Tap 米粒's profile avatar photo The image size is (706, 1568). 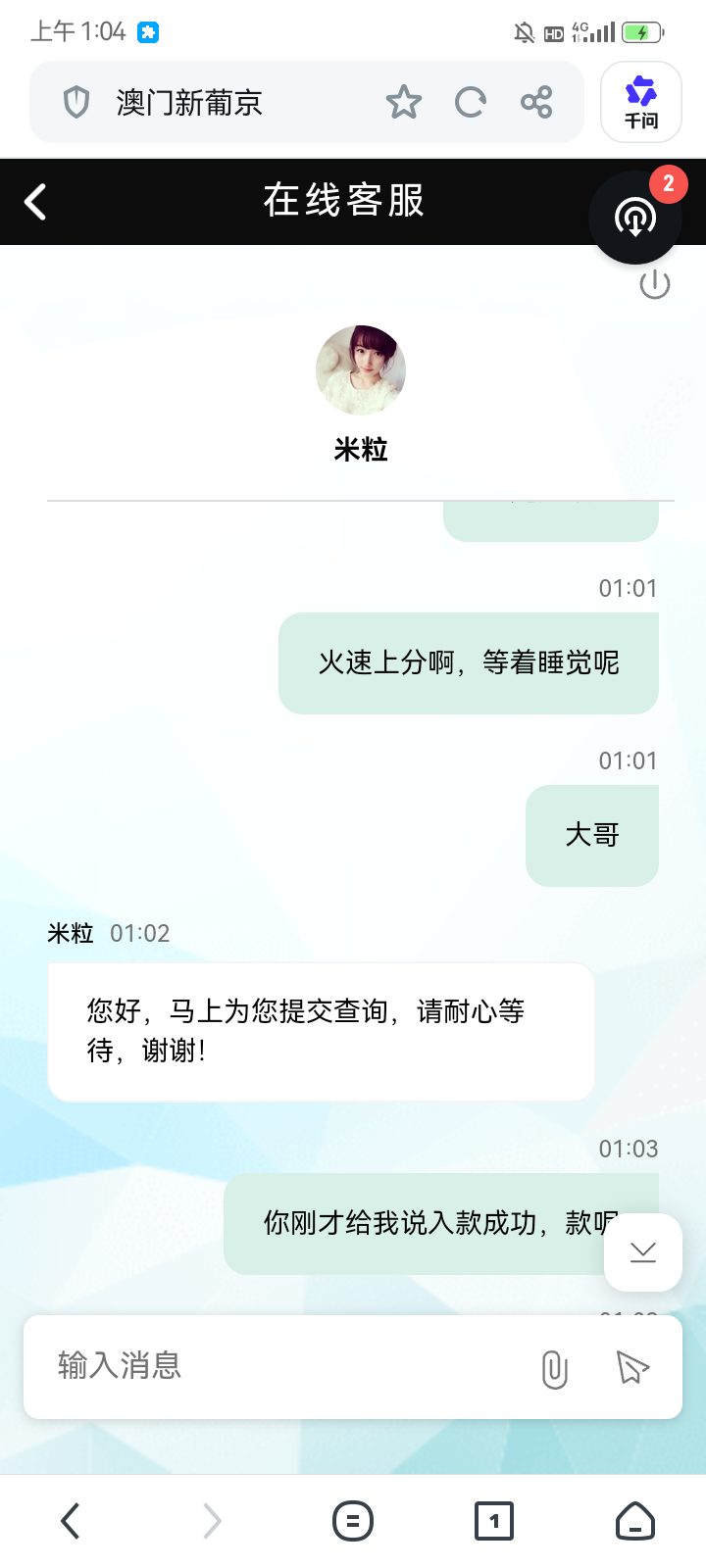tap(360, 369)
